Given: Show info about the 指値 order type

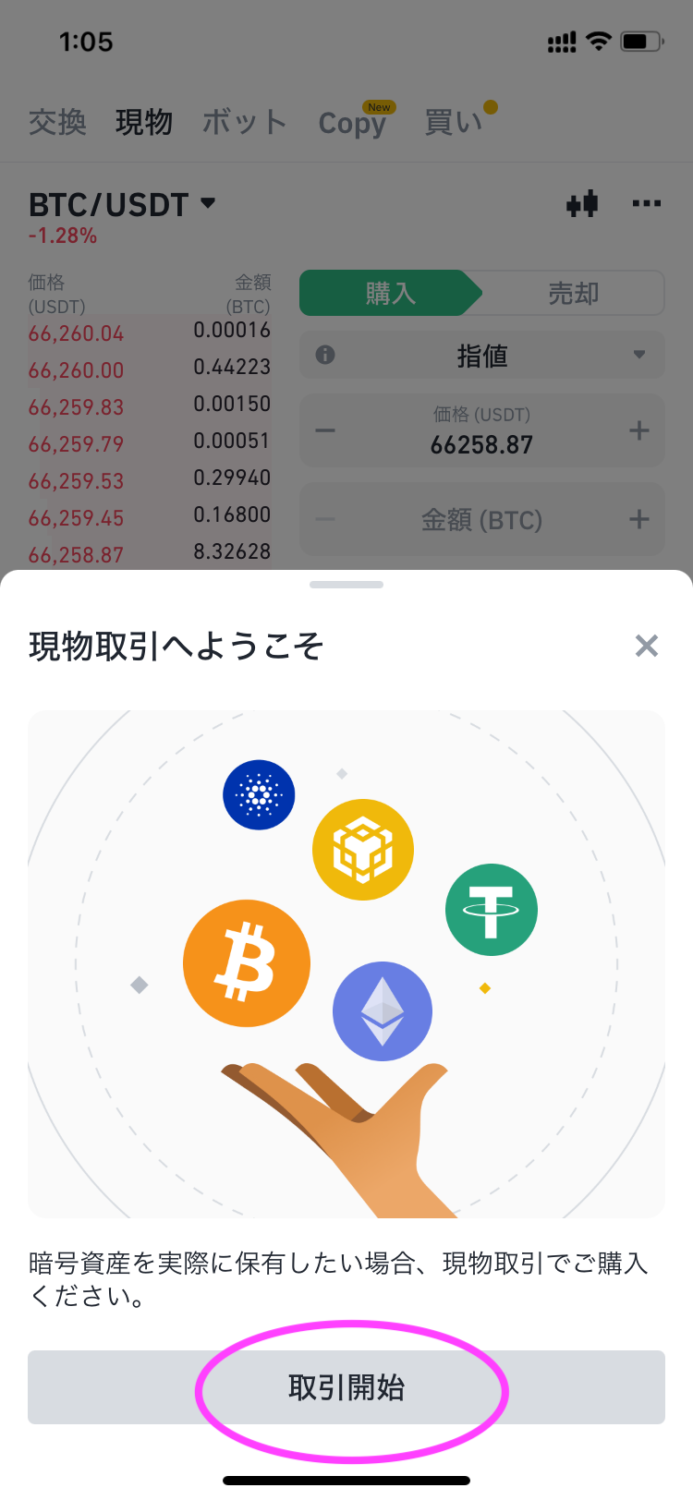Looking at the screenshot, I should [x=325, y=355].
